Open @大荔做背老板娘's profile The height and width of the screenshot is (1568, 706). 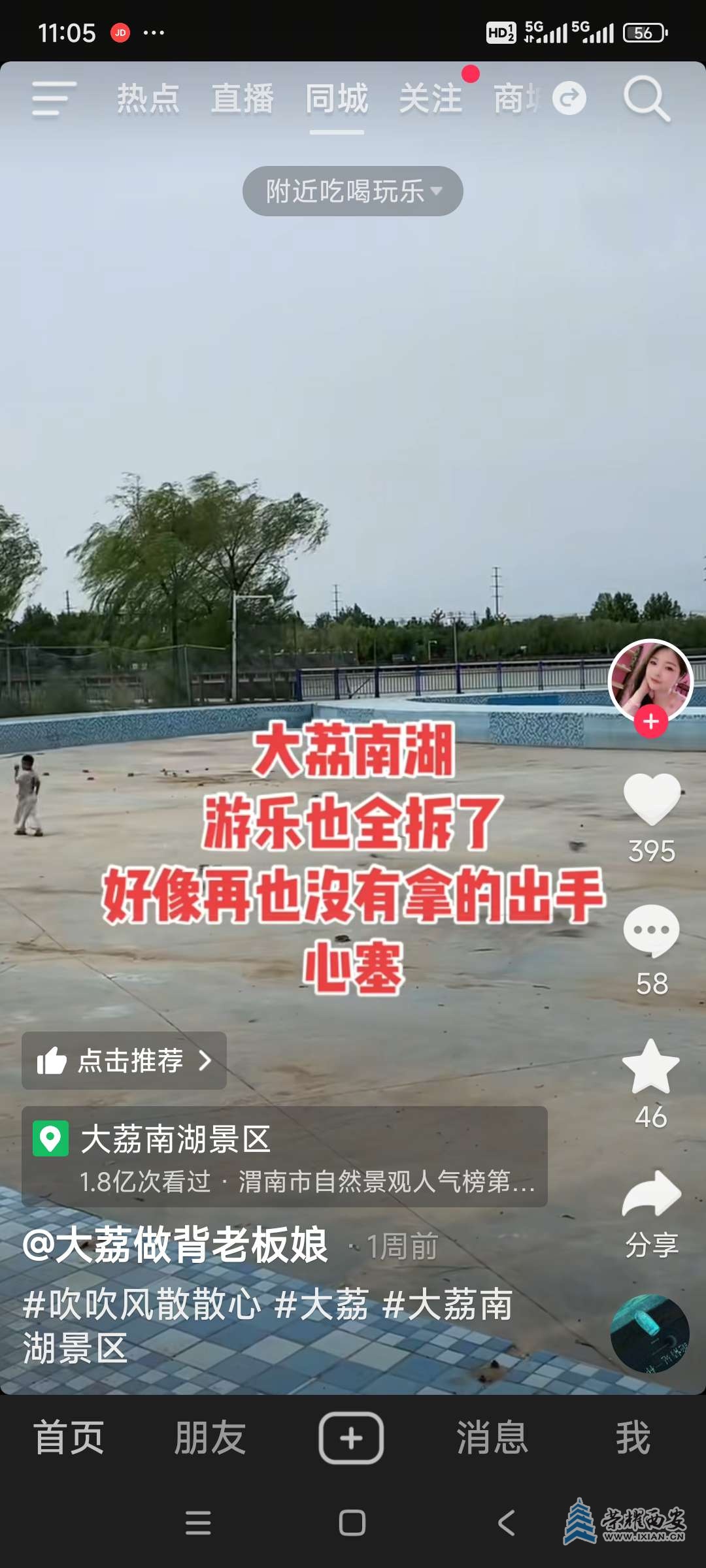(175, 1245)
